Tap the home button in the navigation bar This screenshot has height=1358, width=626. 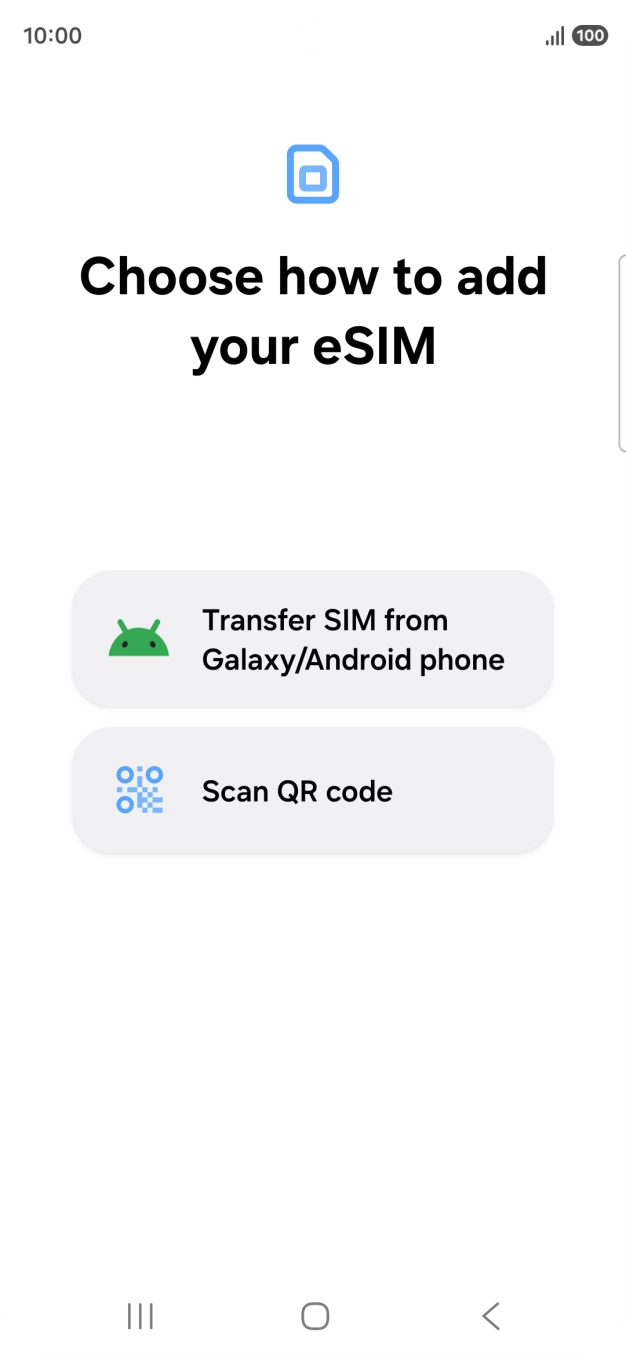tap(315, 1316)
